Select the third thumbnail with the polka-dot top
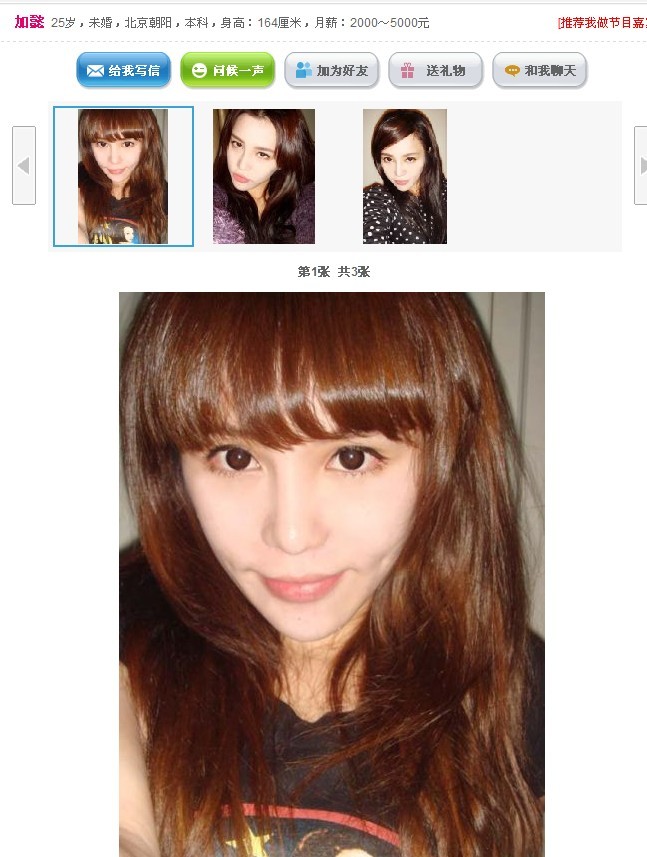The height and width of the screenshot is (857, 647). pos(404,177)
